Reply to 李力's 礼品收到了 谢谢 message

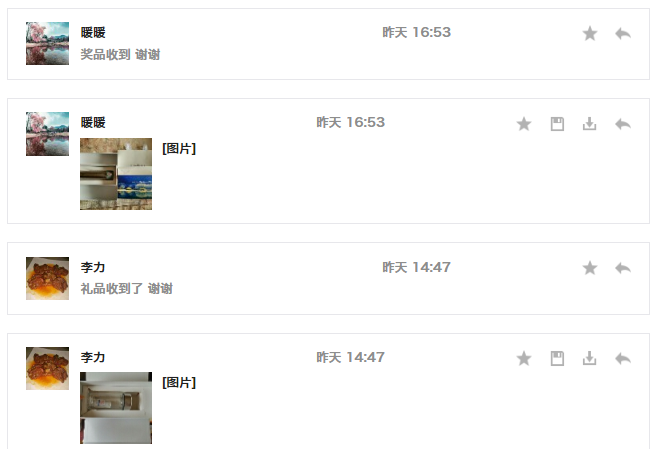[622, 268]
